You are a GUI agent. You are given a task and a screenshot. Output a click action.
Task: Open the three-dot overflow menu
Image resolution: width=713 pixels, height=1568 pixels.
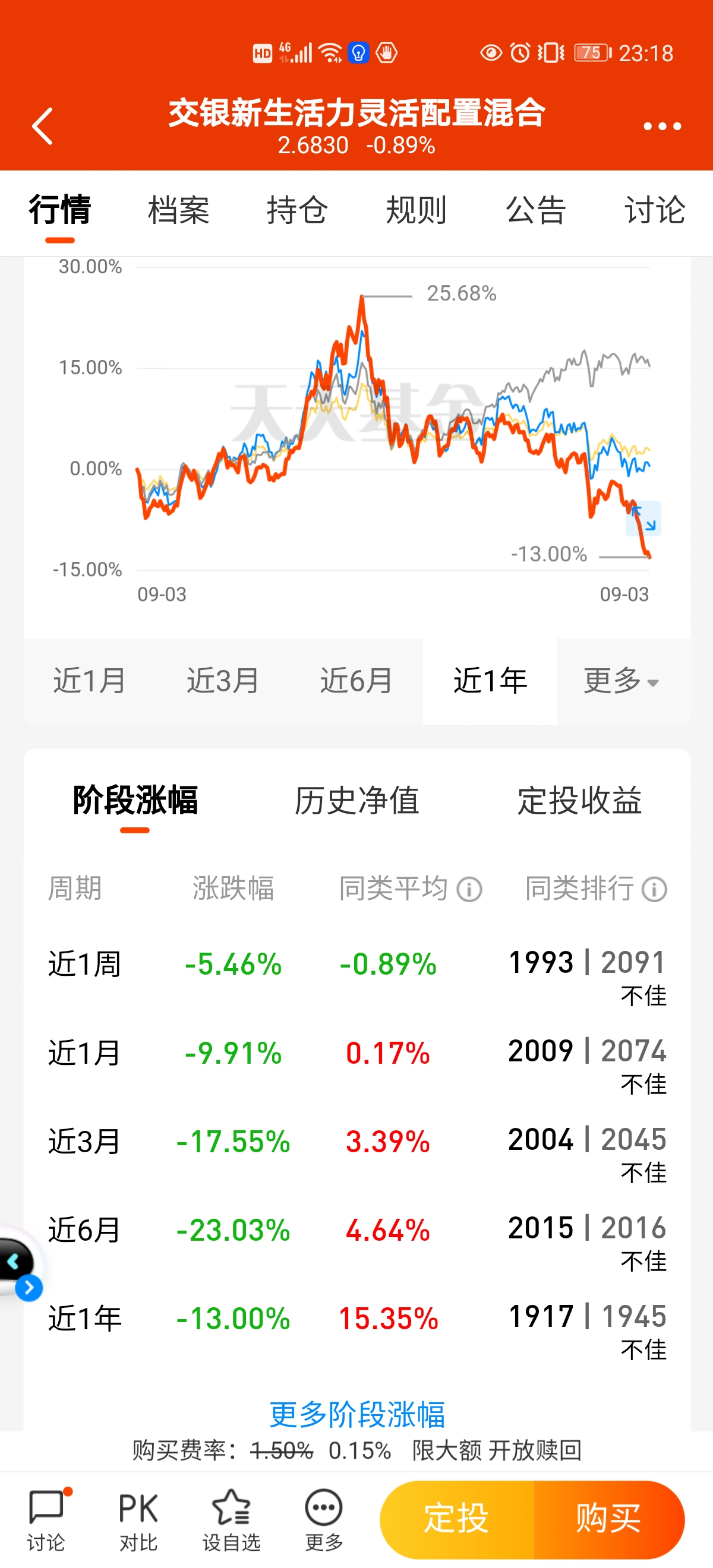(662, 126)
